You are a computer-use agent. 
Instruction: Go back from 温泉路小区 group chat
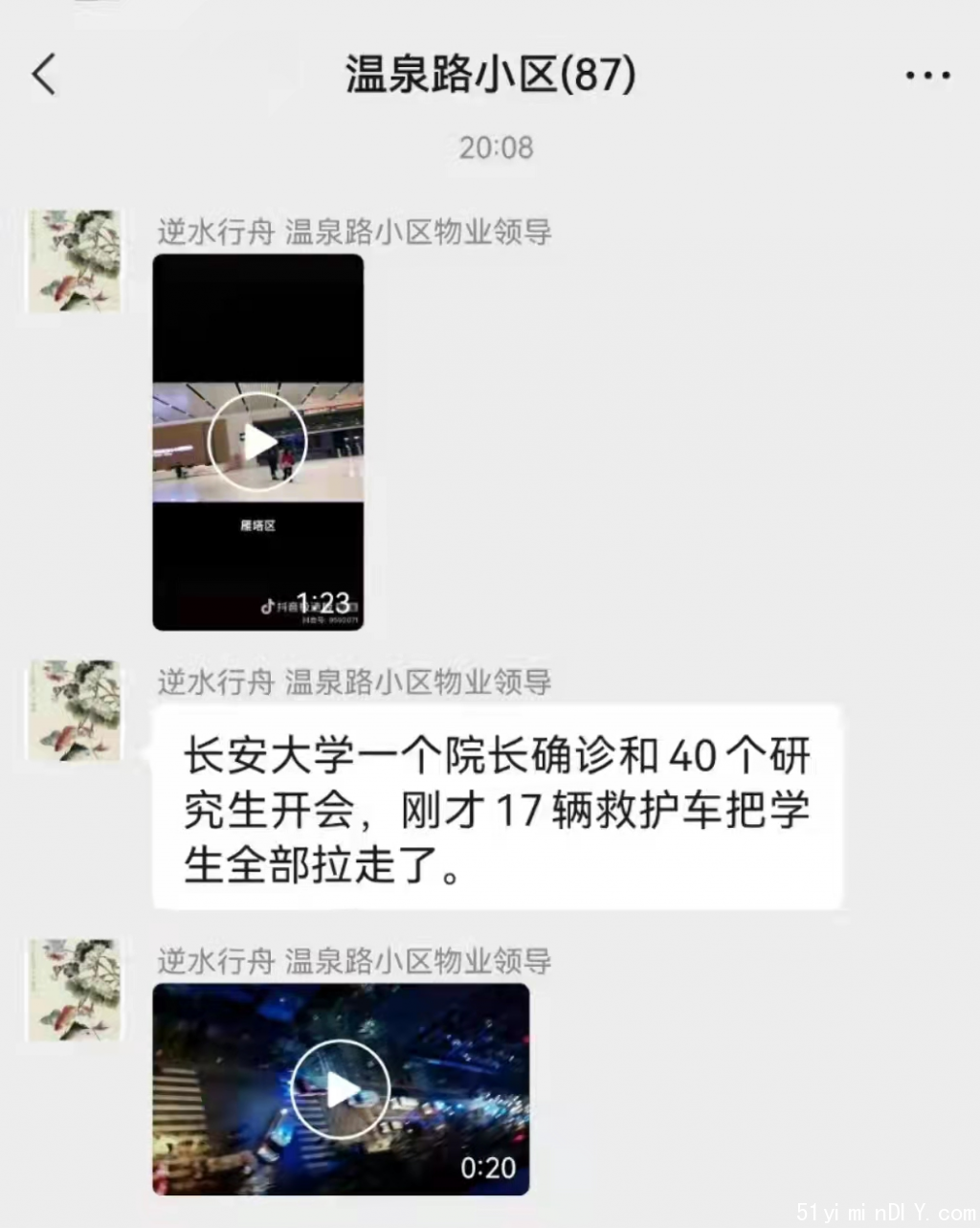click(44, 75)
